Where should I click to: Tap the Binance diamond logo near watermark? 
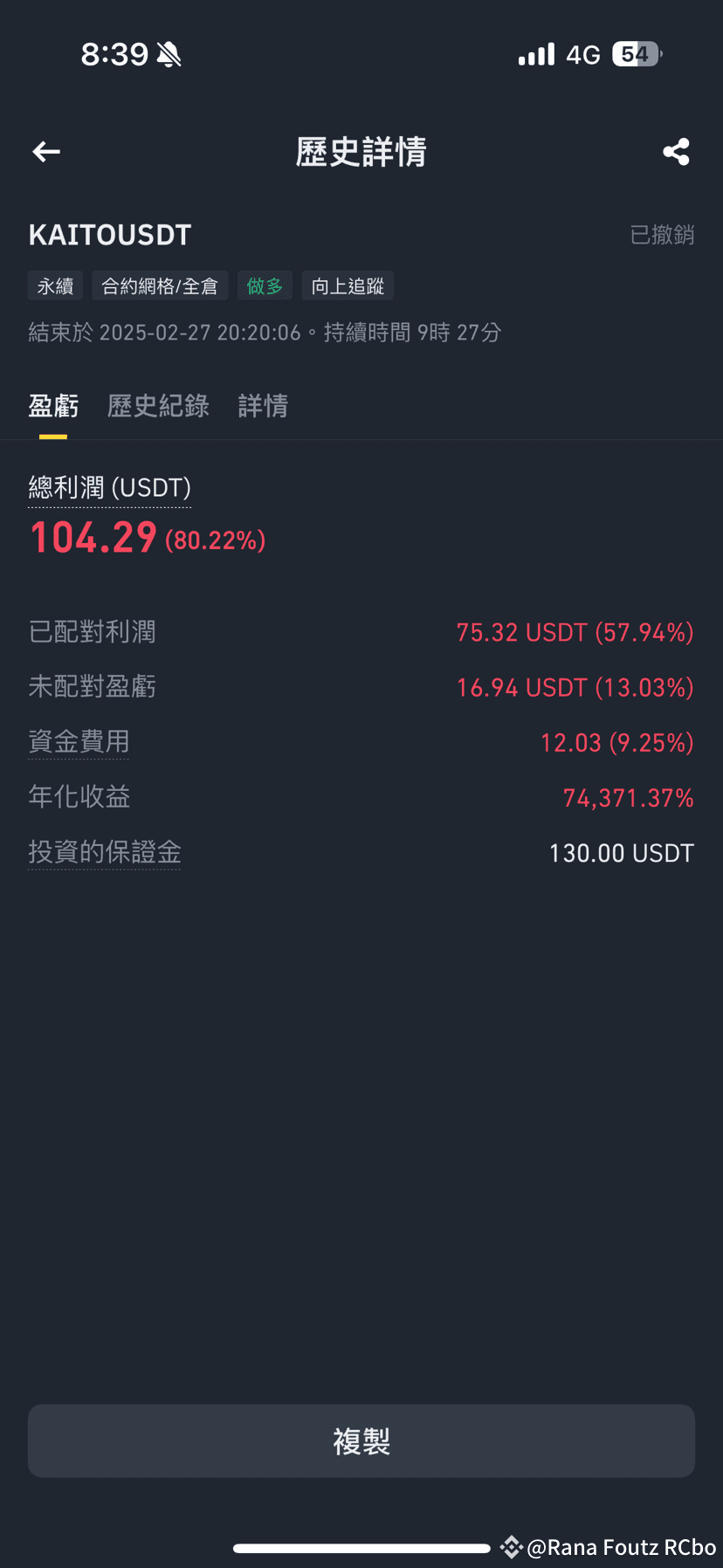[510, 1547]
